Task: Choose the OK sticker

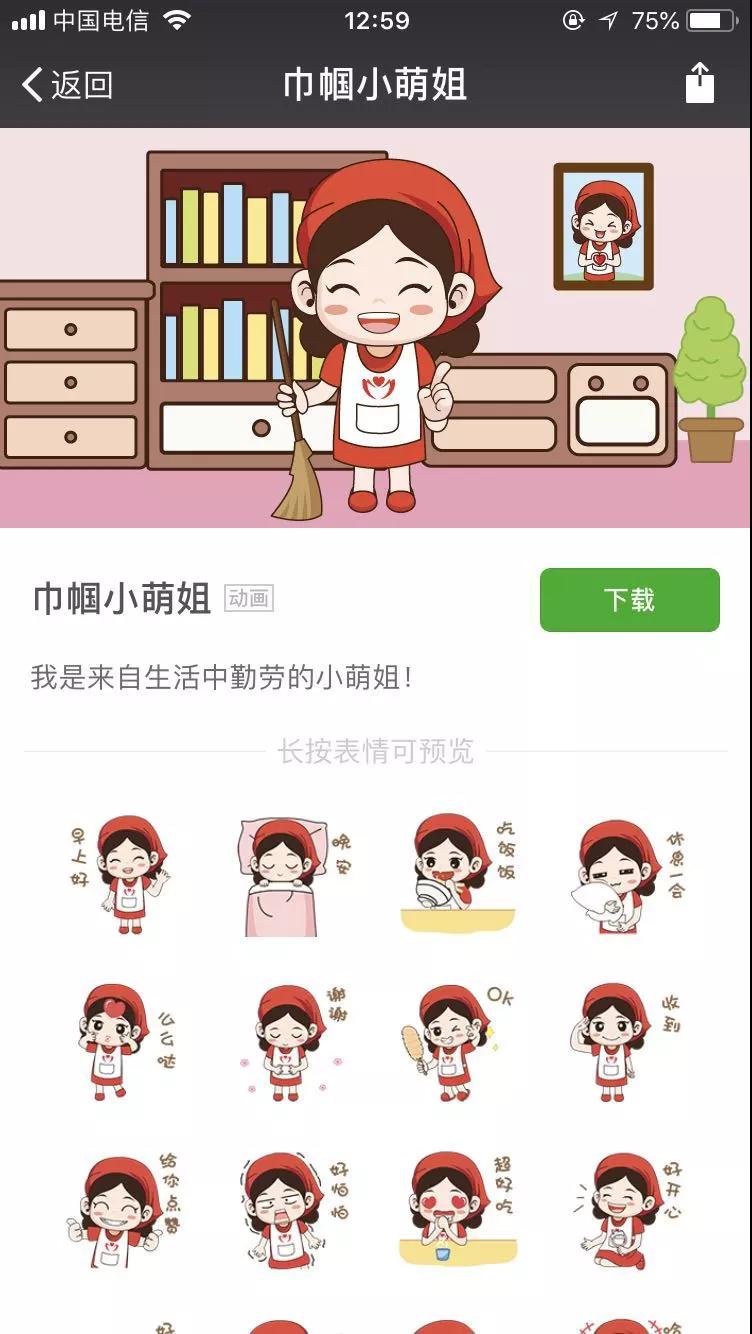Action: pyautogui.click(x=460, y=1042)
